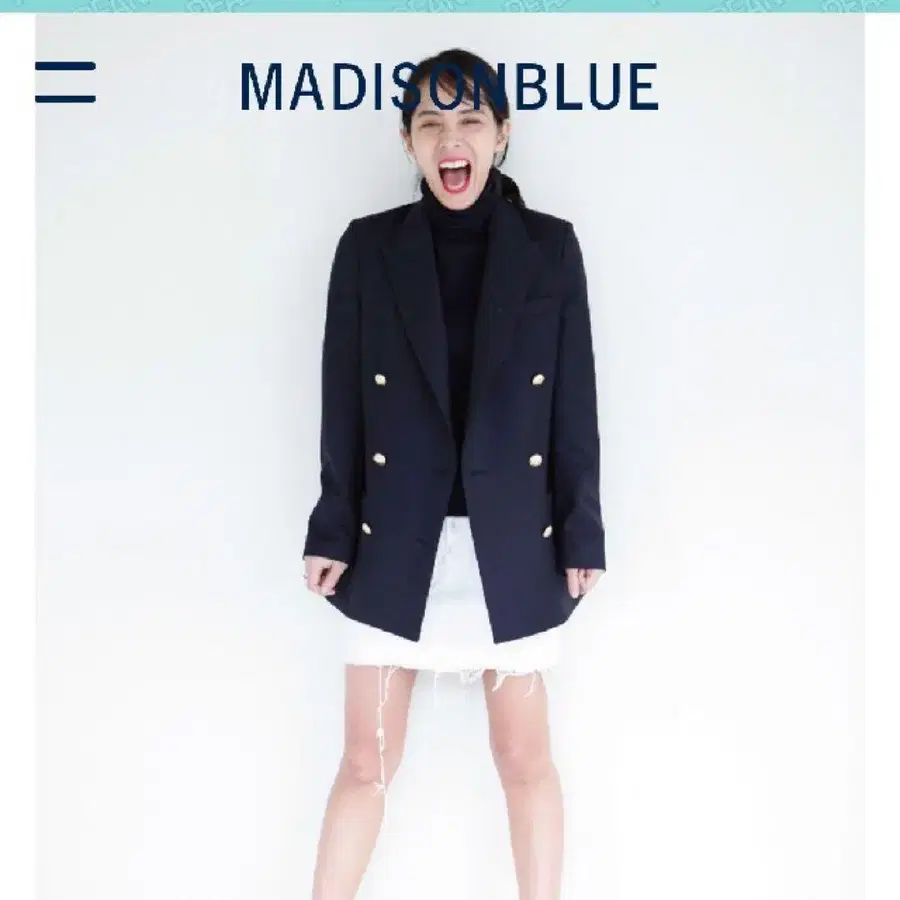Tap the MADISONBLUE header home link
The height and width of the screenshot is (900, 900).
pos(449,87)
